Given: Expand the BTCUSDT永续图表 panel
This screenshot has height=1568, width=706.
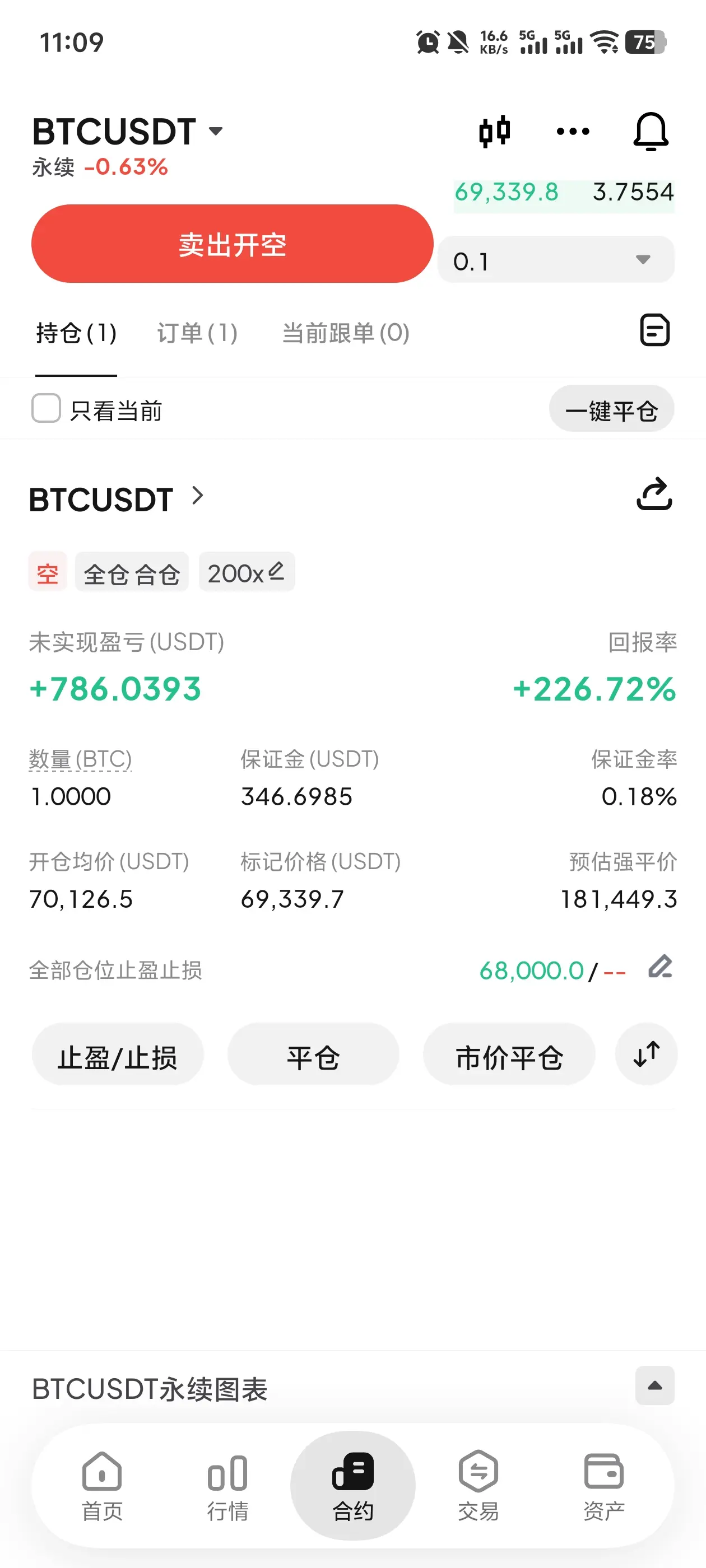Looking at the screenshot, I should [655, 1386].
